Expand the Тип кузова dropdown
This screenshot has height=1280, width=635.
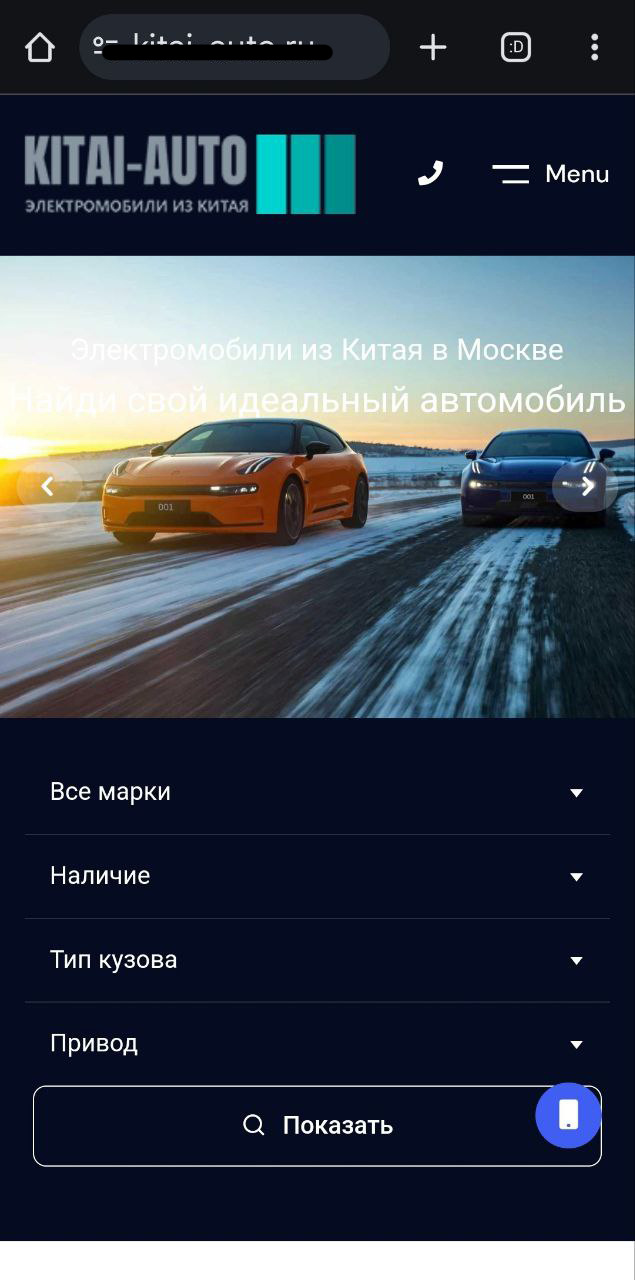[x=317, y=960]
